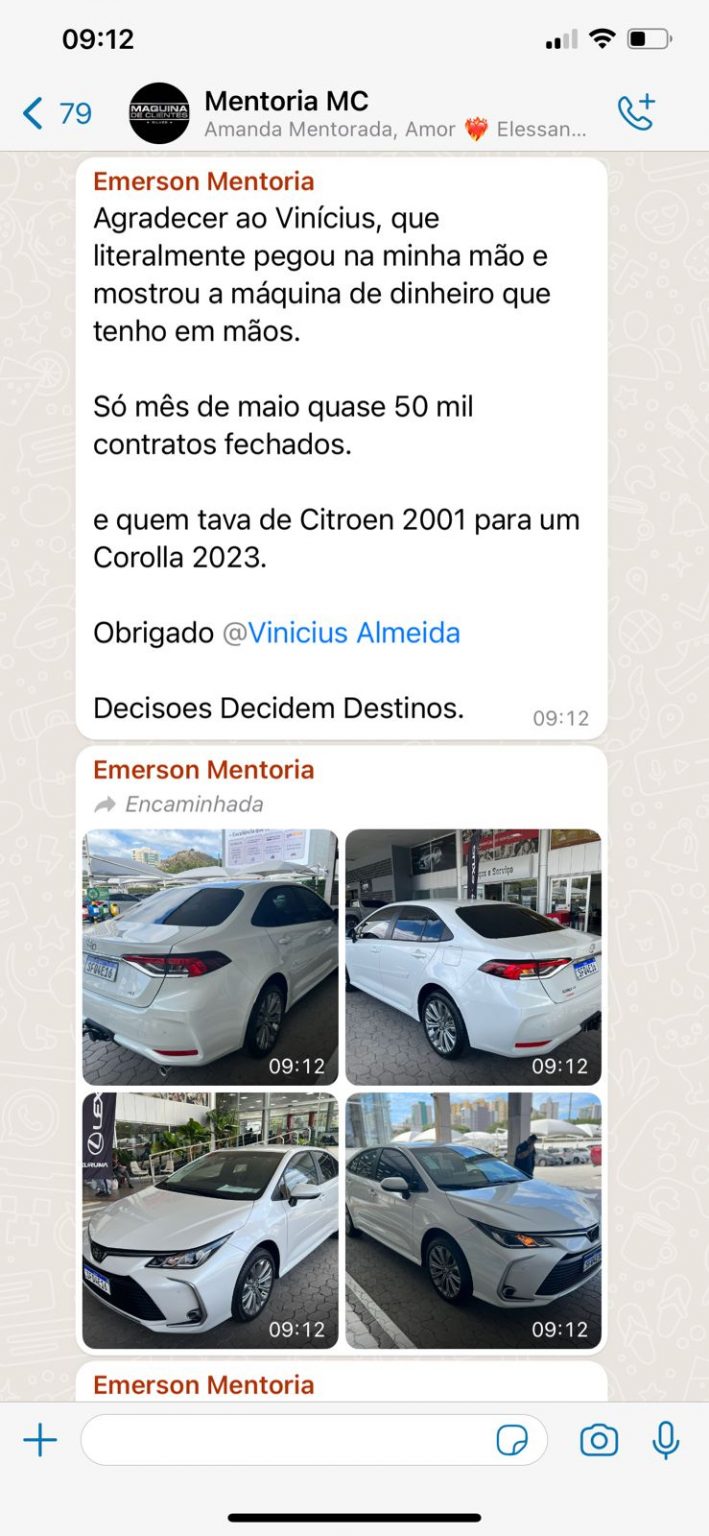
Task: Go back to the chat list
Action: [x=56, y=113]
